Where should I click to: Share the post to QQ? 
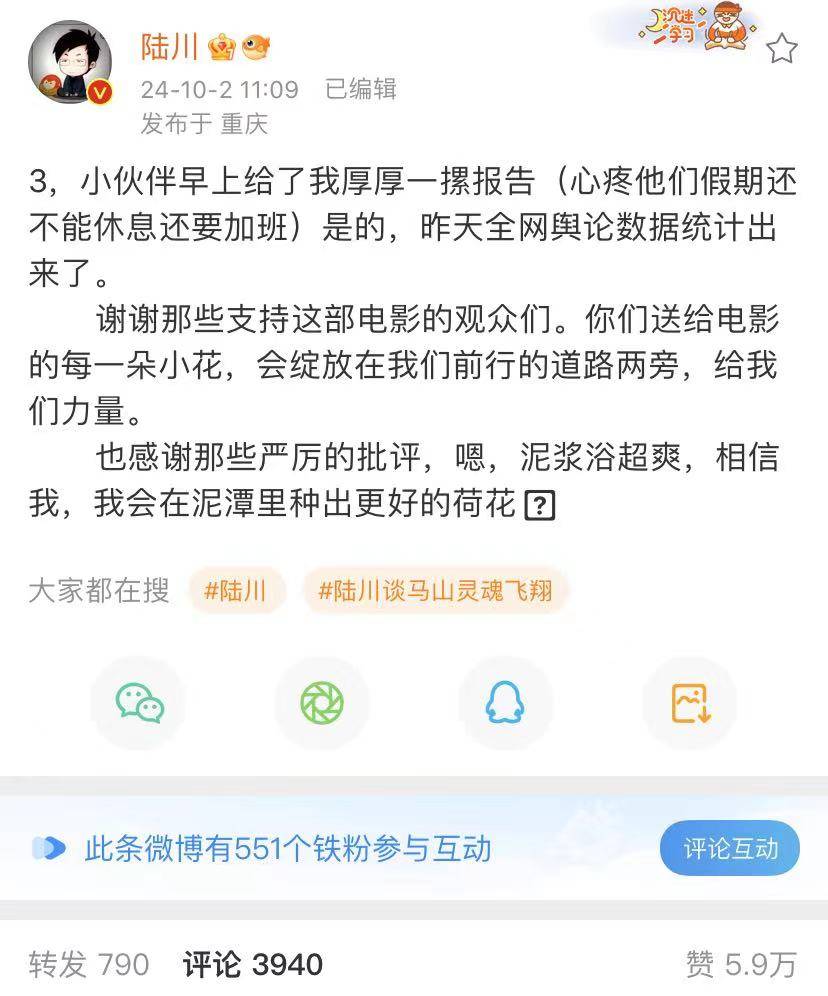[505, 703]
